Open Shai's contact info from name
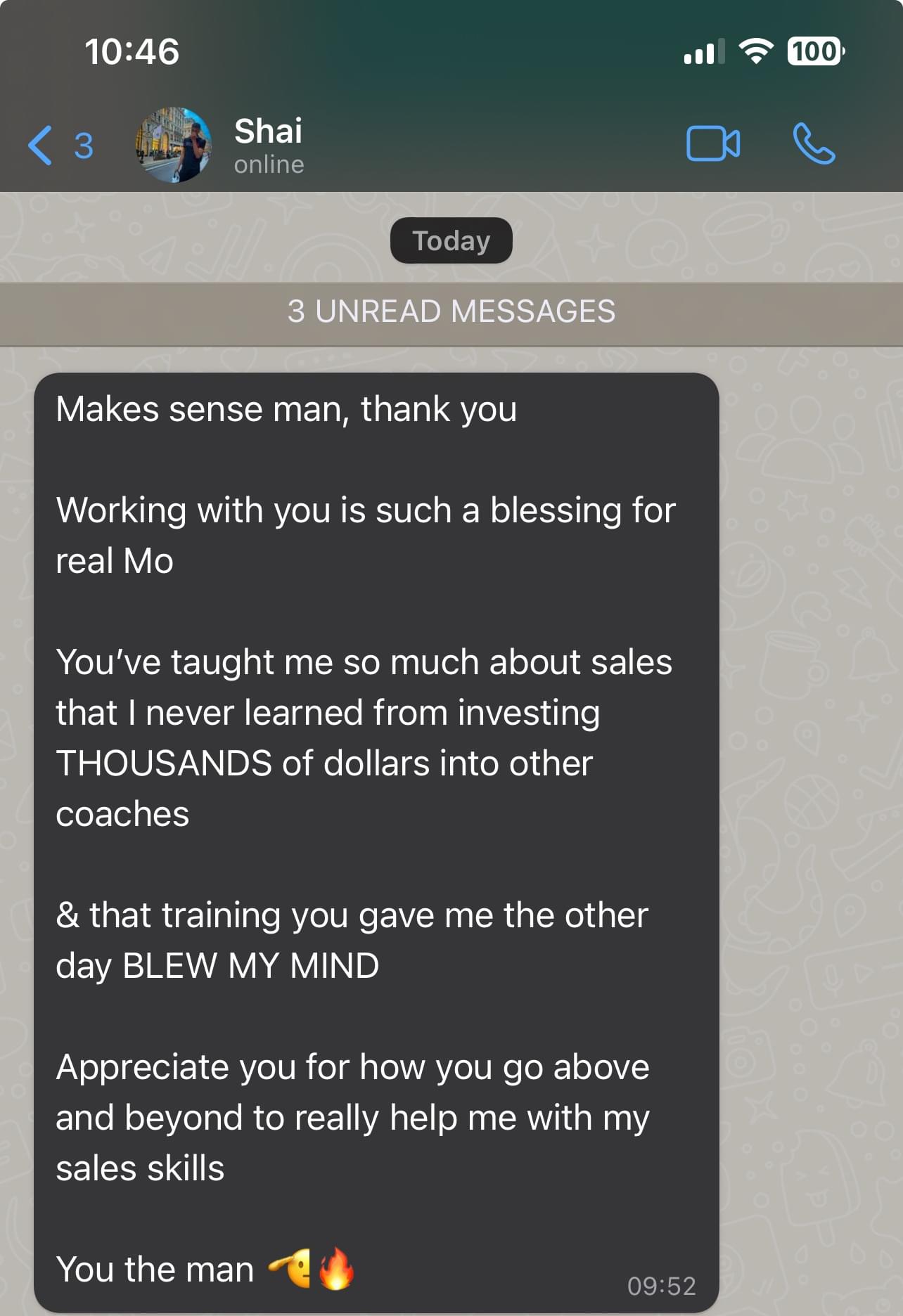Screen dimensions: 903x1316 pos(268,131)
